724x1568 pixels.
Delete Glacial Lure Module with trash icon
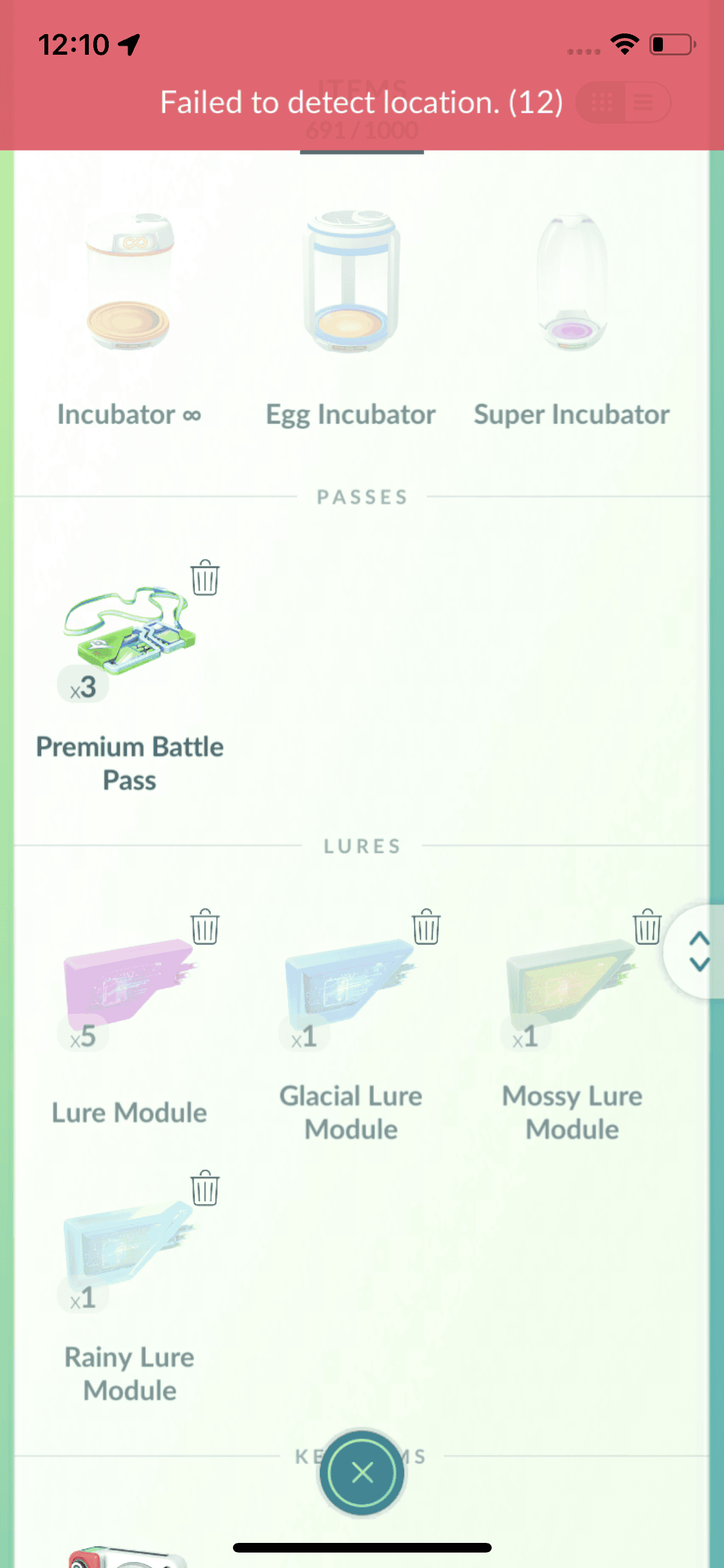click(x=426, y=927)
